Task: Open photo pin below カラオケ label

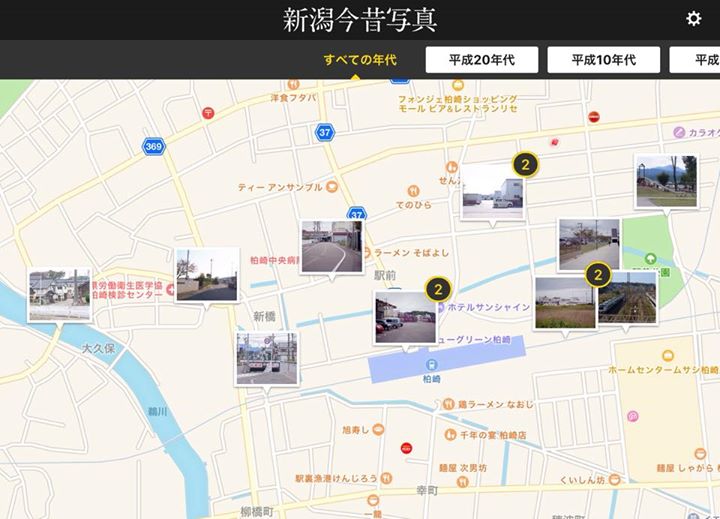Action: coord(666,181)
